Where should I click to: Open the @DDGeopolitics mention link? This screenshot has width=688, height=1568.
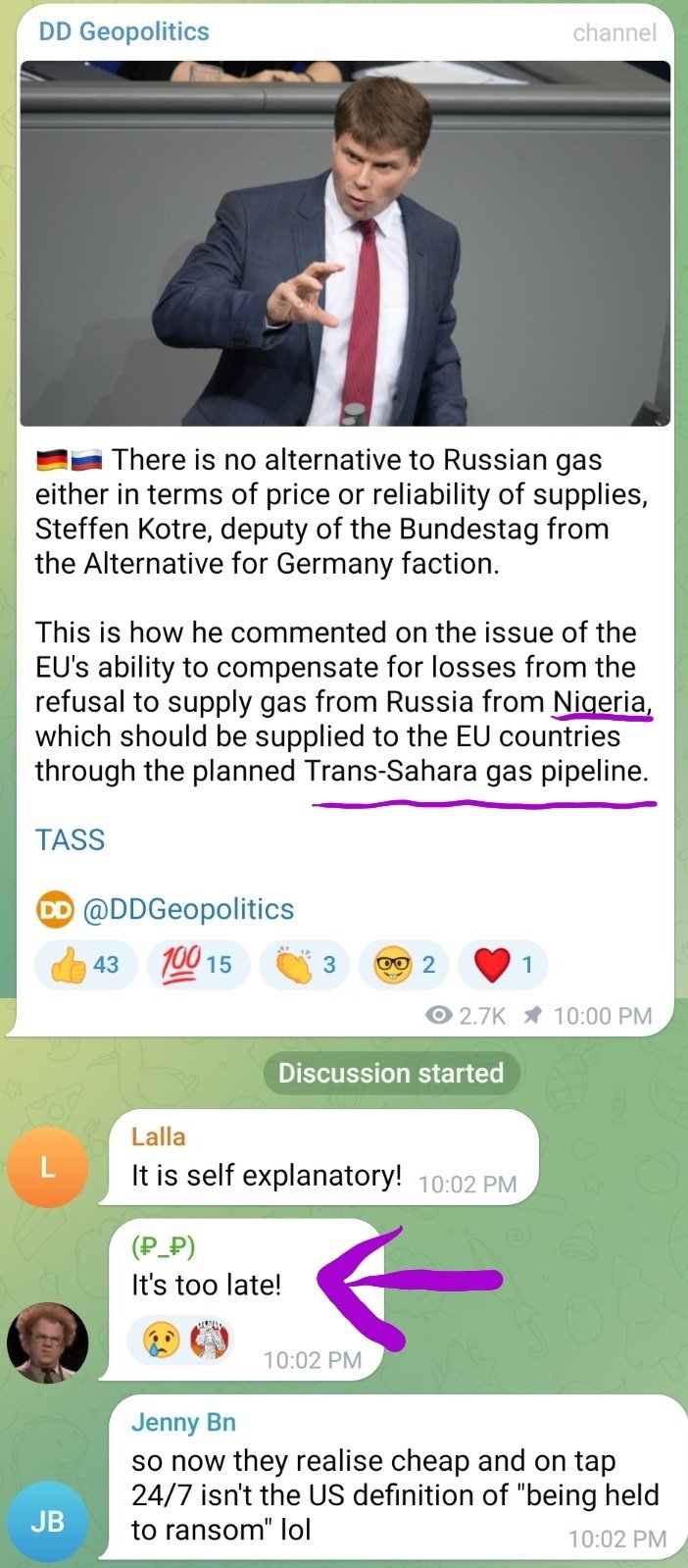tap(187, 909)
